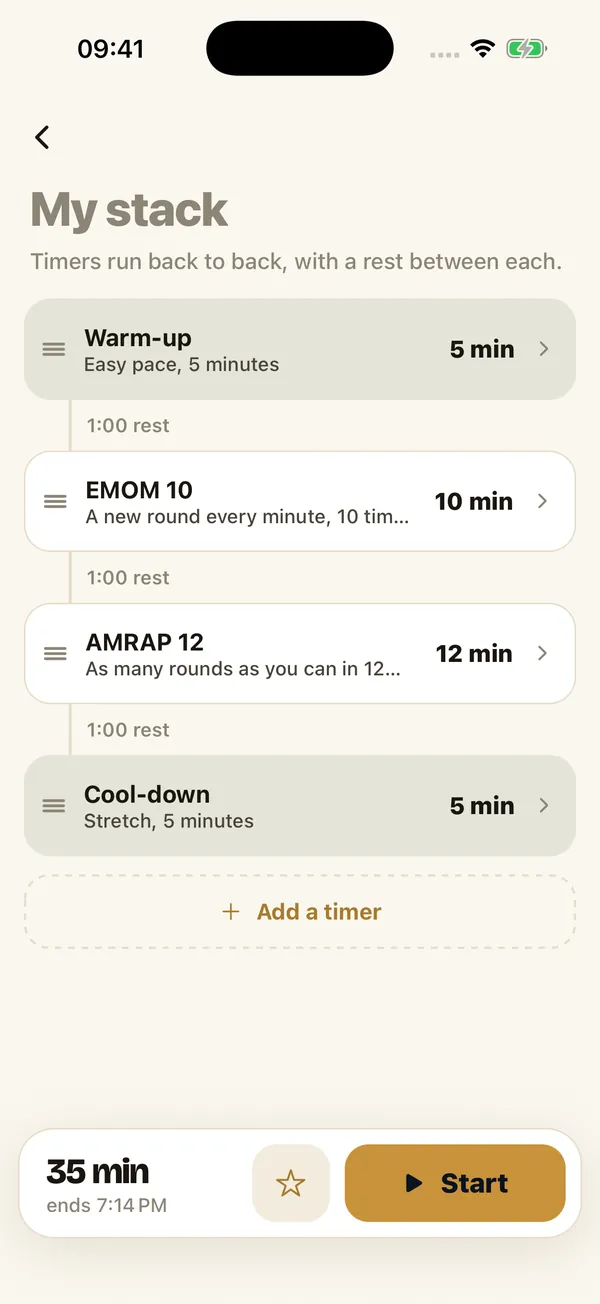Save this stack with the star
This screenshot has width=600, height=1304.
tap(291, 1183)
